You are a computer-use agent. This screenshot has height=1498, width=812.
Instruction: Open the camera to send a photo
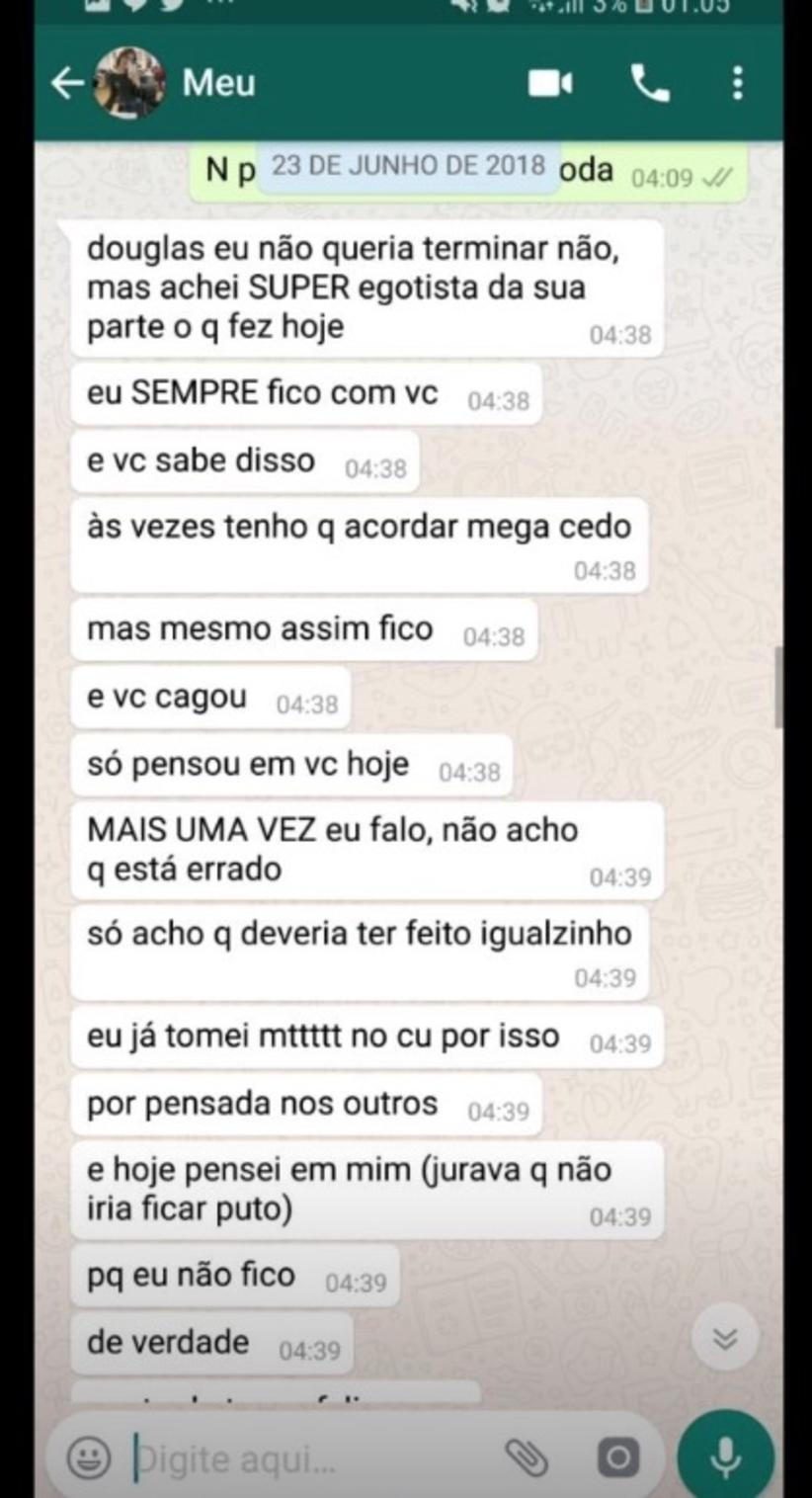(617, 1458)
